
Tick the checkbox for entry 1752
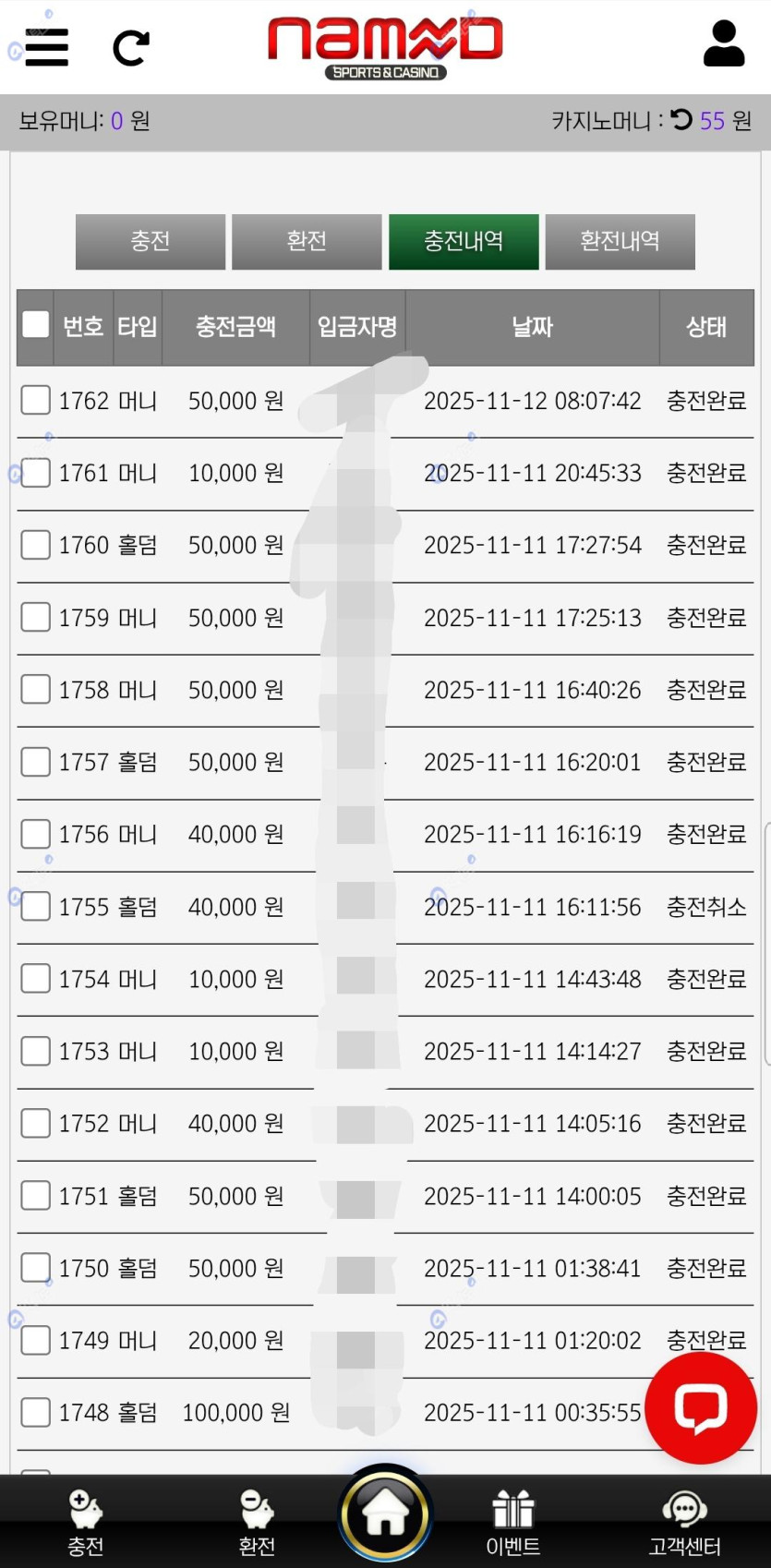click(35, 1123)
